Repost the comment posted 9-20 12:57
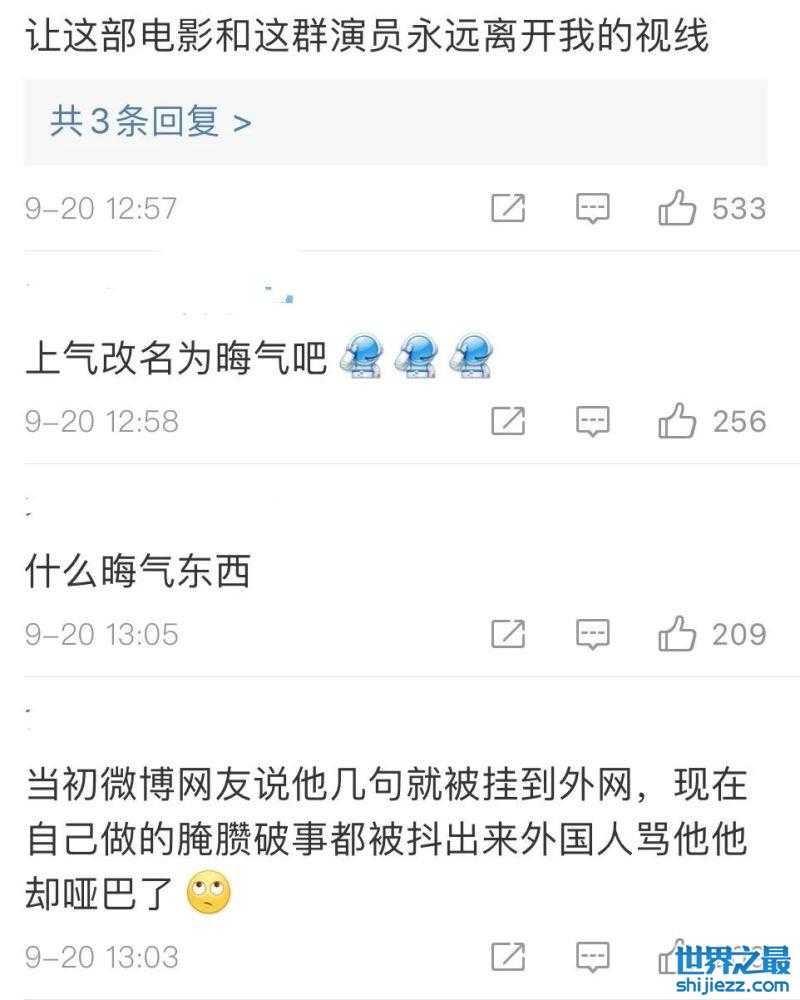The height and width of the screenshot is (1000, 800). coord(508,208)
